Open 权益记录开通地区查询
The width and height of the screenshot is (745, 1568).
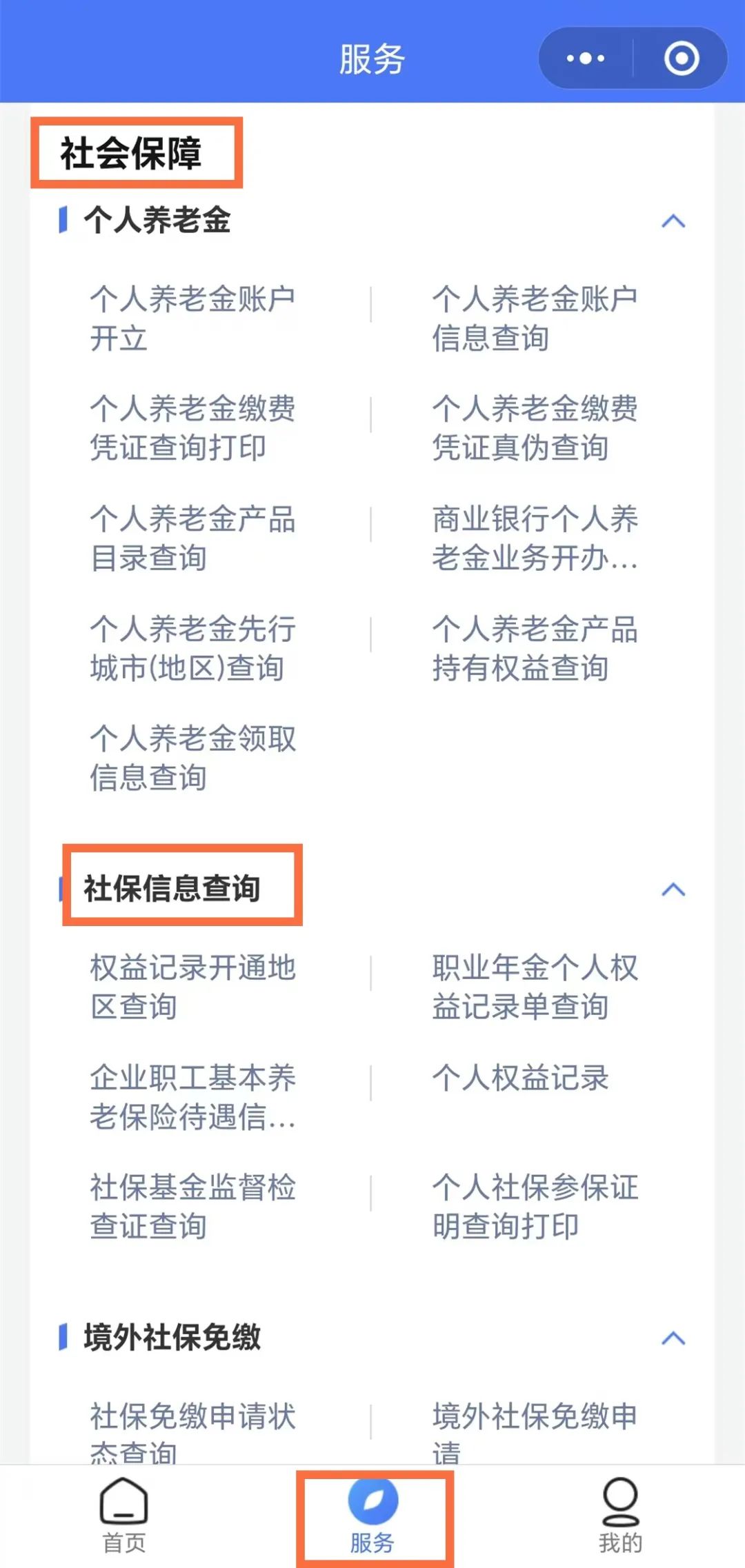(193, 987)
